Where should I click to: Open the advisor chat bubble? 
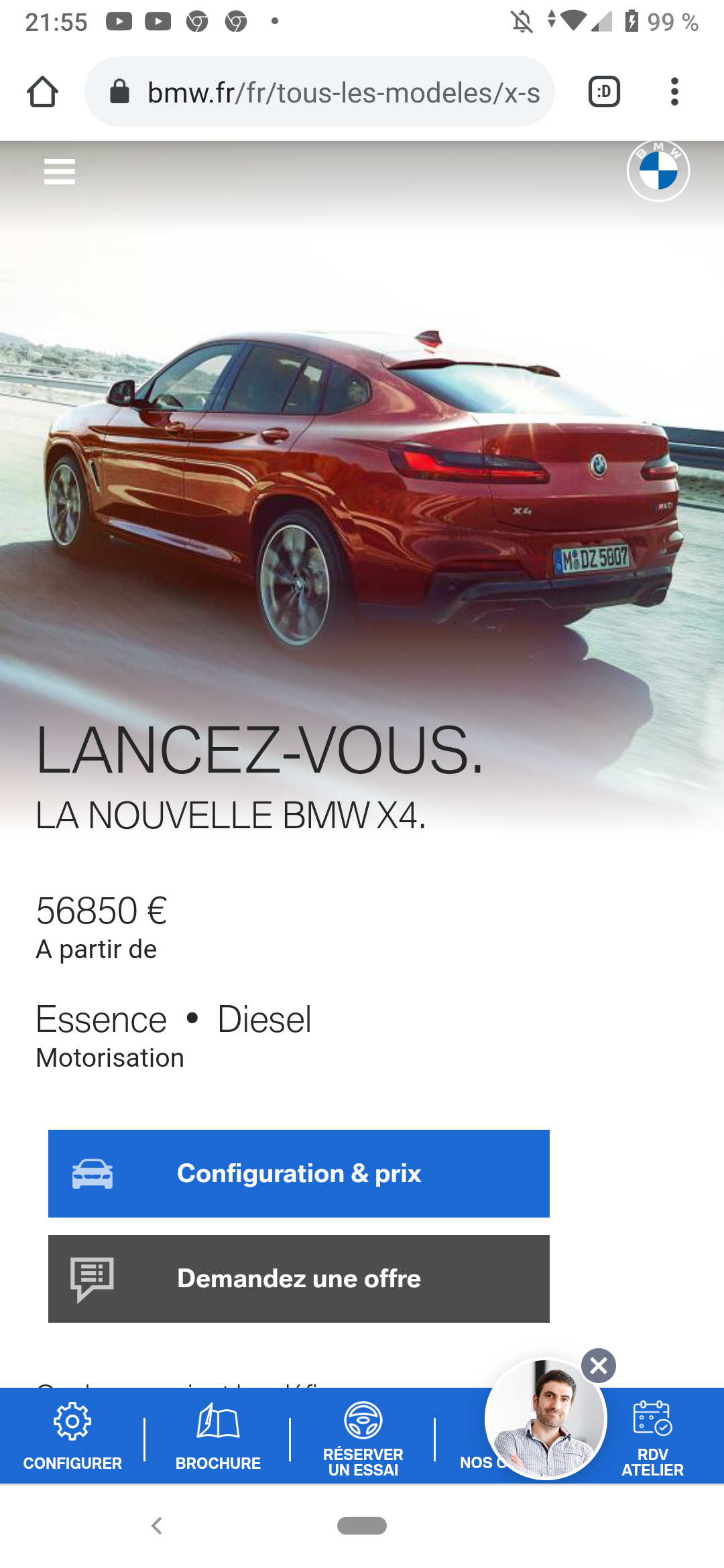pyautogui.click(x=546, y=1419)
